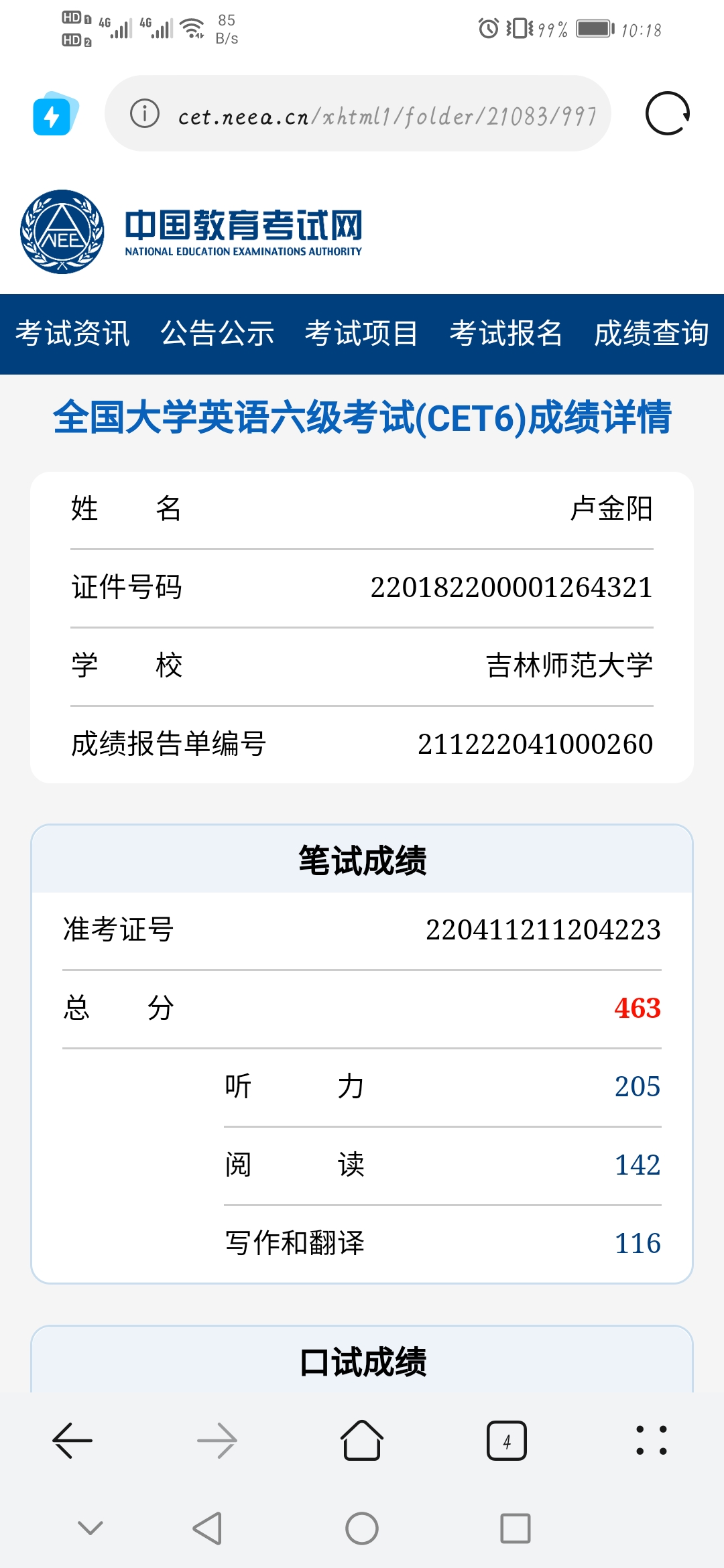Open the browser home page
The width and height of the screenshot is (724, 1568).
point(362,1440)
